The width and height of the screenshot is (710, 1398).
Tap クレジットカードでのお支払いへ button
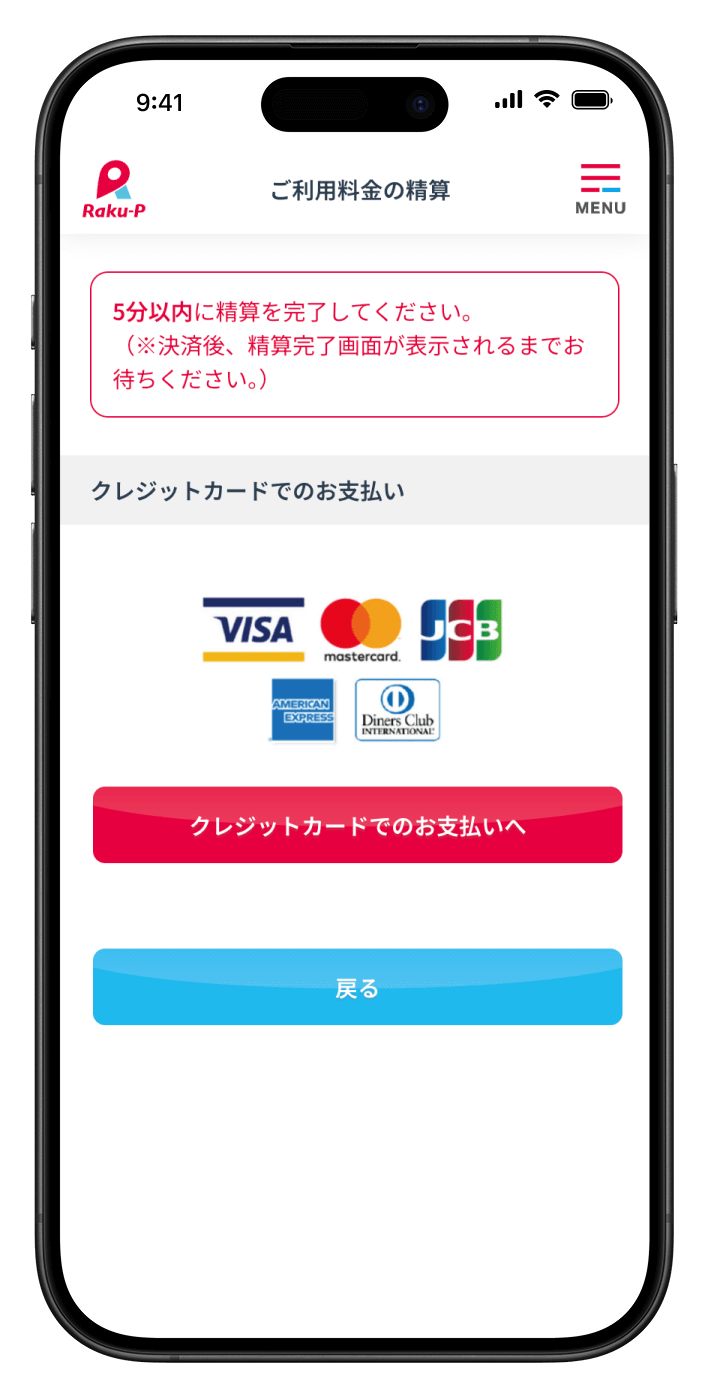coord(357,825)
